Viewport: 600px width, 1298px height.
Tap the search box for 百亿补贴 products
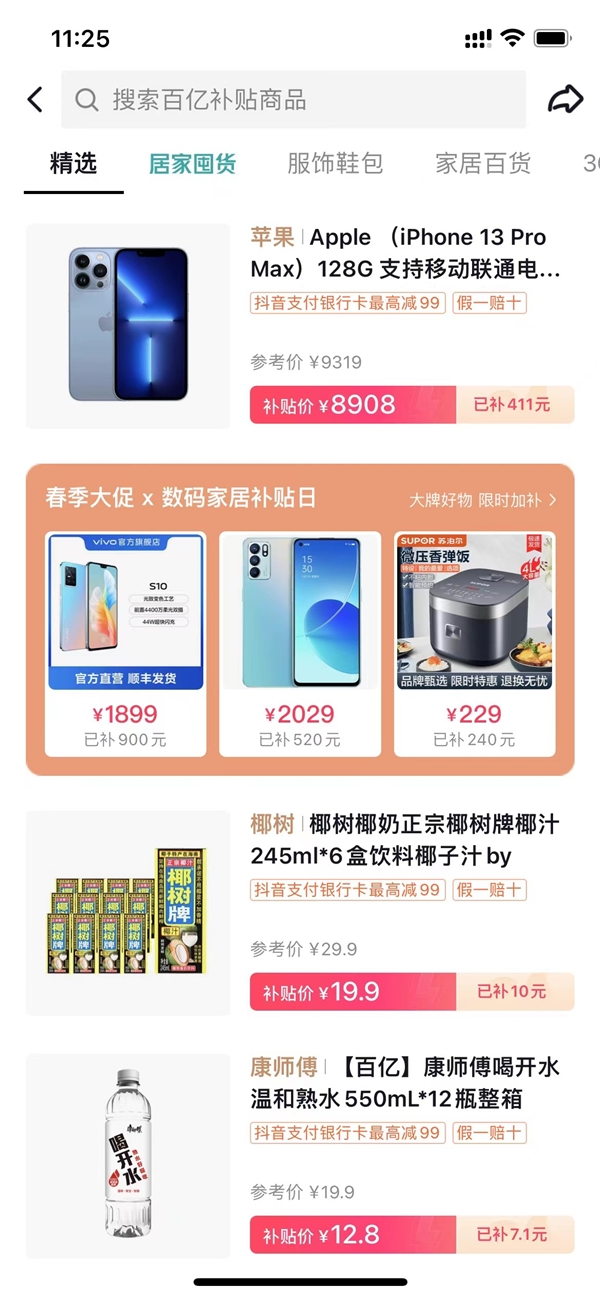coord(293,99)
